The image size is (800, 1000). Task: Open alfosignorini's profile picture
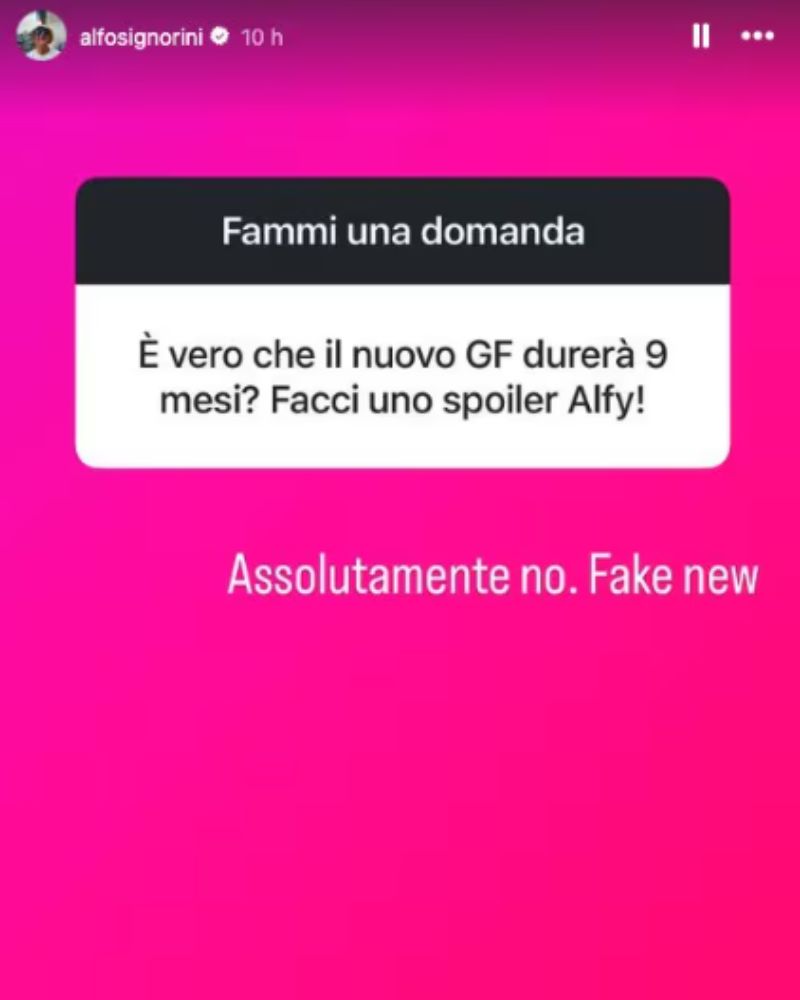[41, 37]
